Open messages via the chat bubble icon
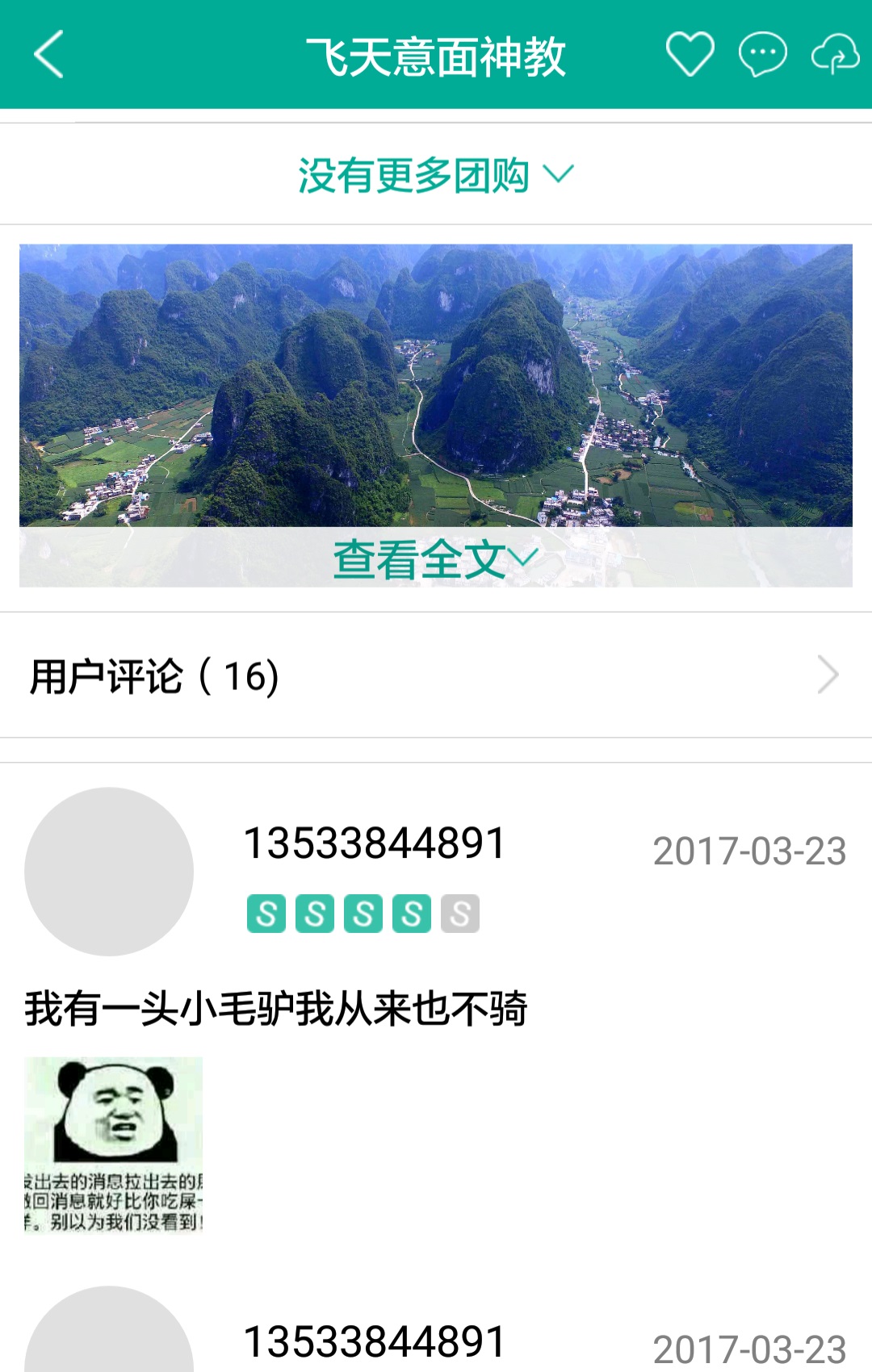 click(x=762, y=55)
